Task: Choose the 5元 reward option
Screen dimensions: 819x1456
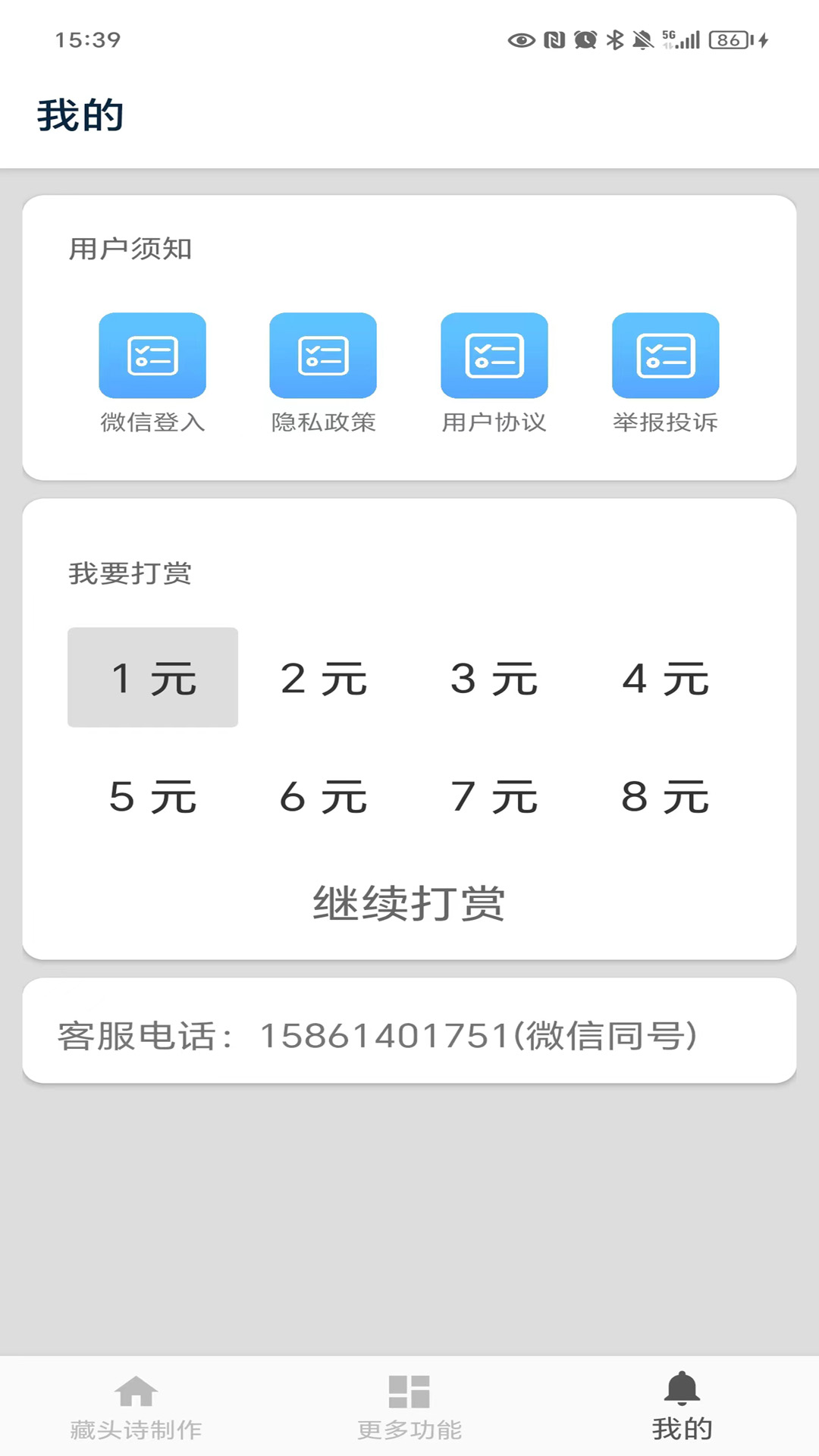Action: pos(152,795)
